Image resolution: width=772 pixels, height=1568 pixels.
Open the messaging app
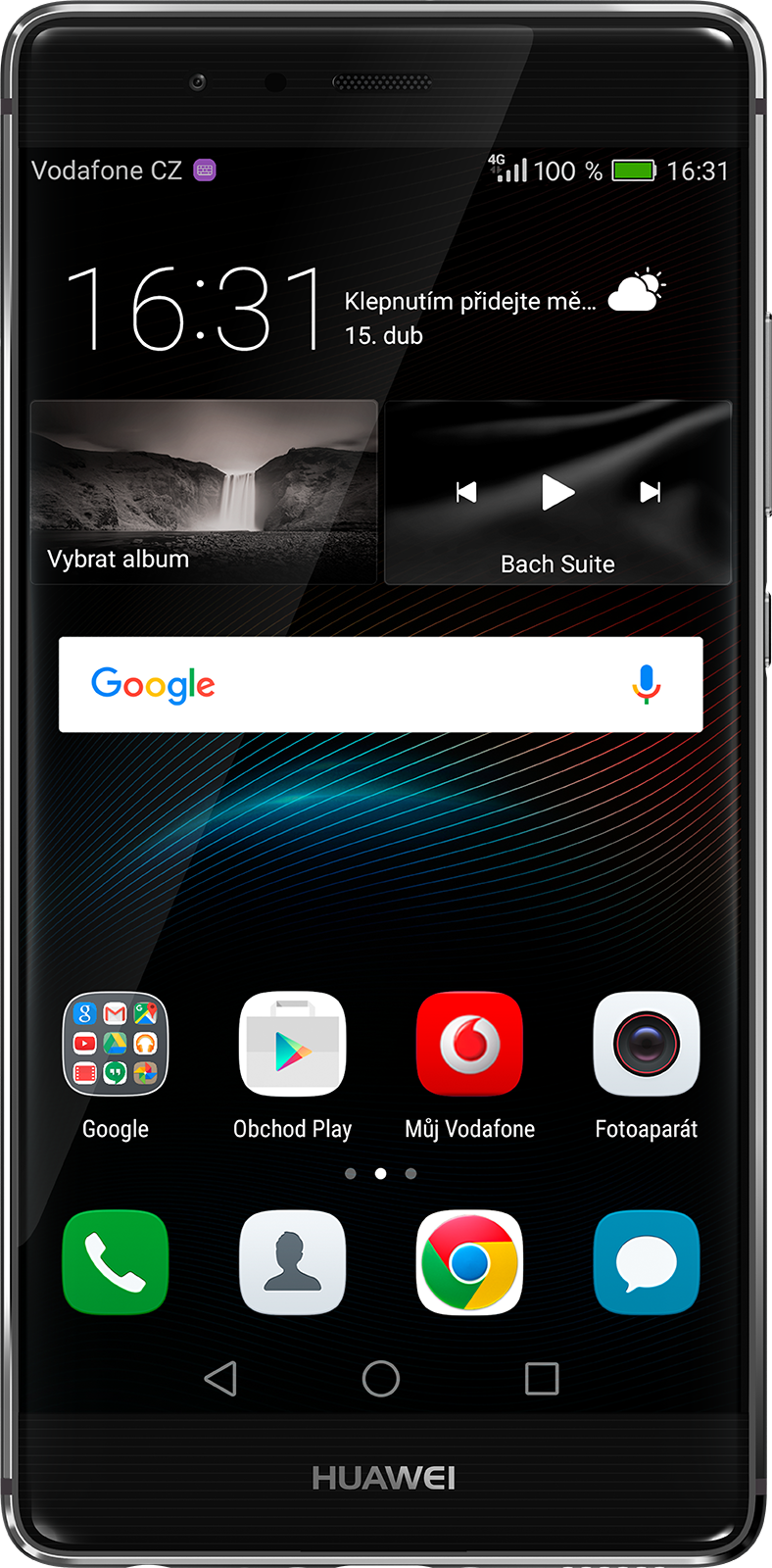[x=647, y=1262]
